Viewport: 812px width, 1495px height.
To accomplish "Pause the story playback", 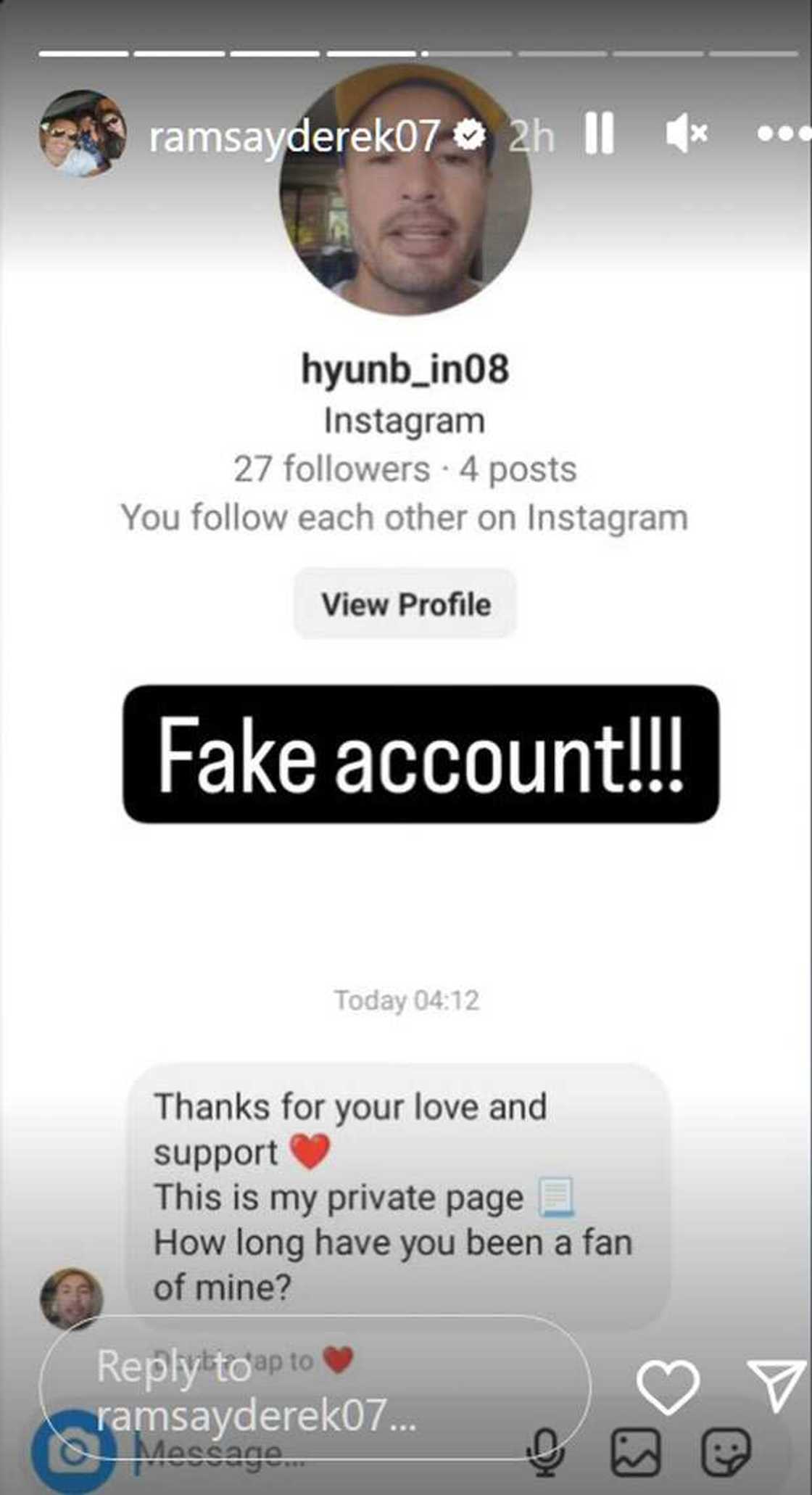I will point(599,133).
